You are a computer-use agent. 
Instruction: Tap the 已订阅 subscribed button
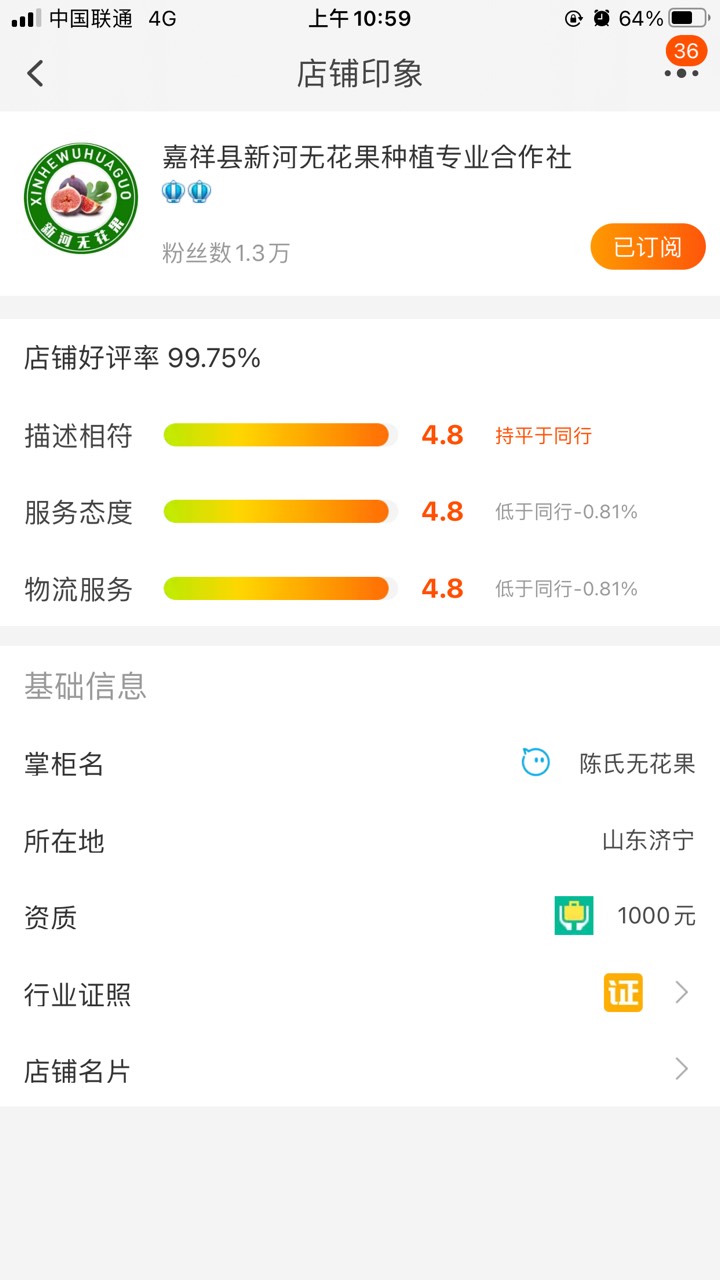pos(648,247)
